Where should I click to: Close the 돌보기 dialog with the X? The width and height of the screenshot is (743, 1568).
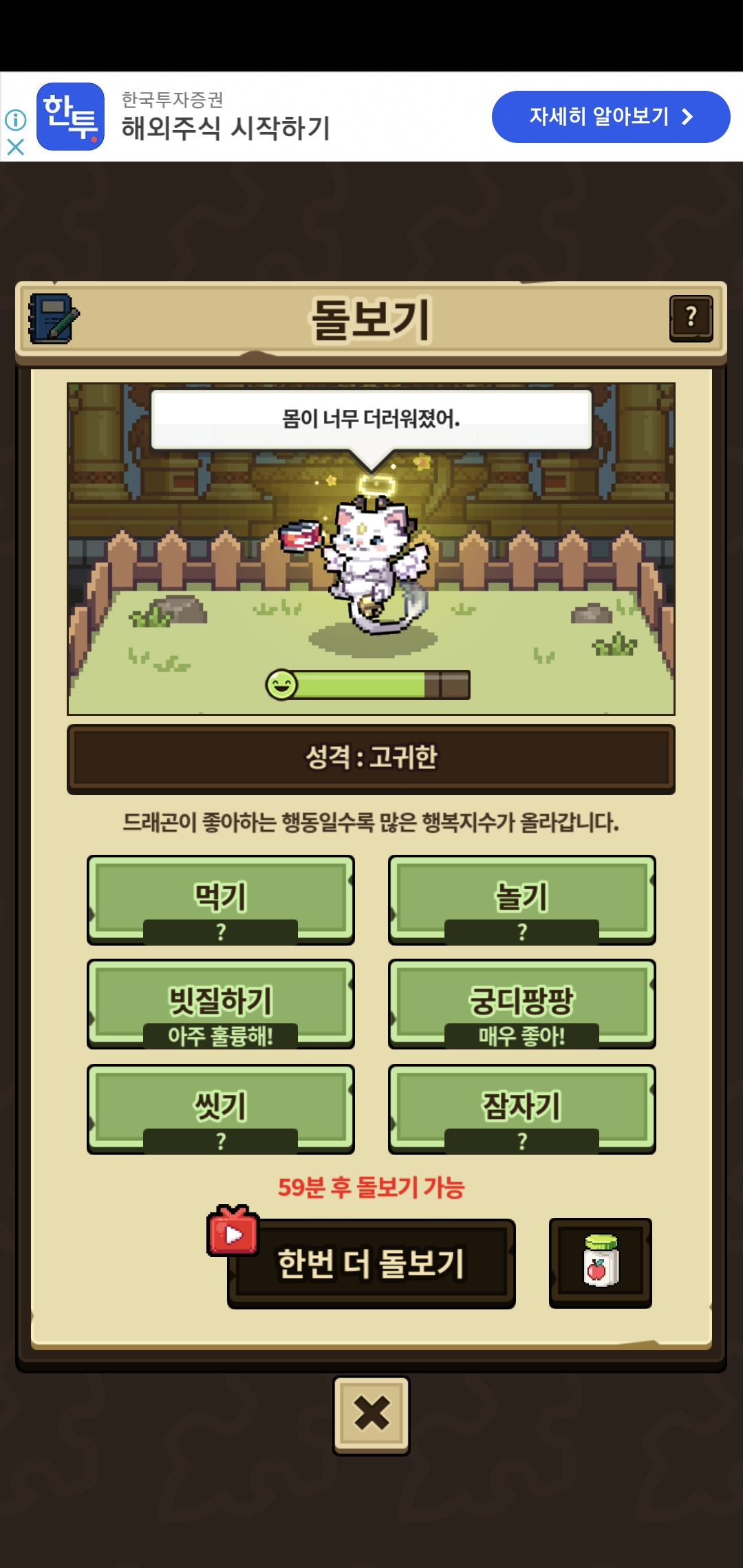(371, 1415)
